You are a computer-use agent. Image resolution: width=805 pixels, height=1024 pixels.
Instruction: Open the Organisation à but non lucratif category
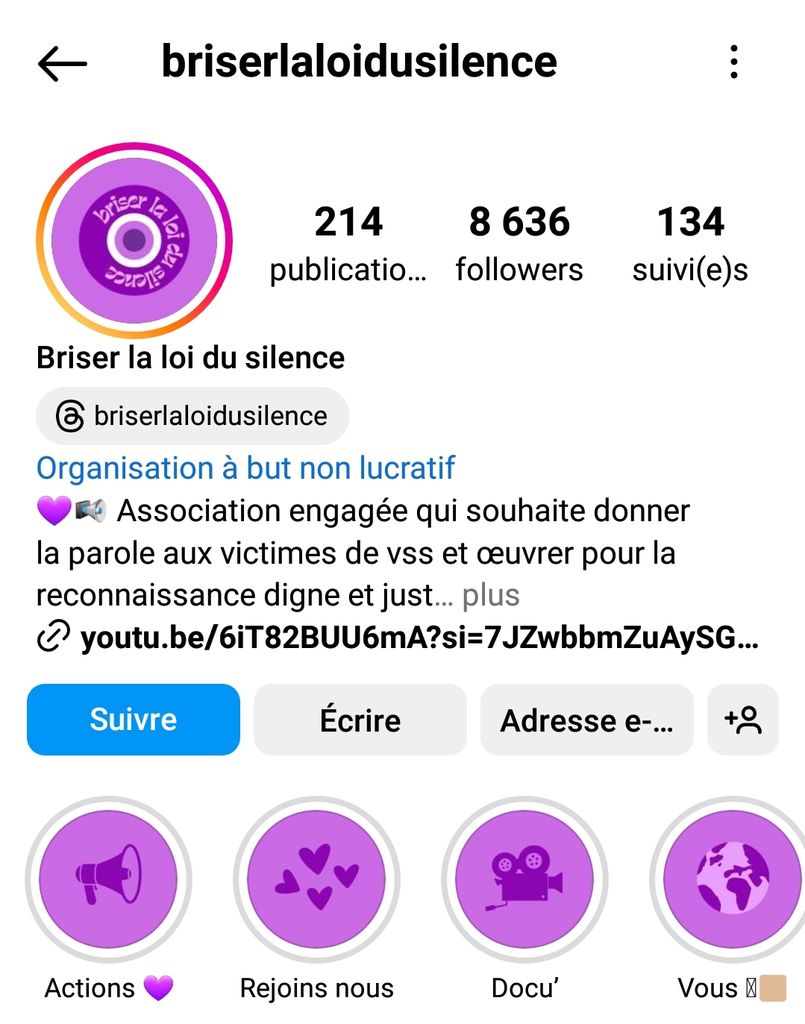click(246, 467)
